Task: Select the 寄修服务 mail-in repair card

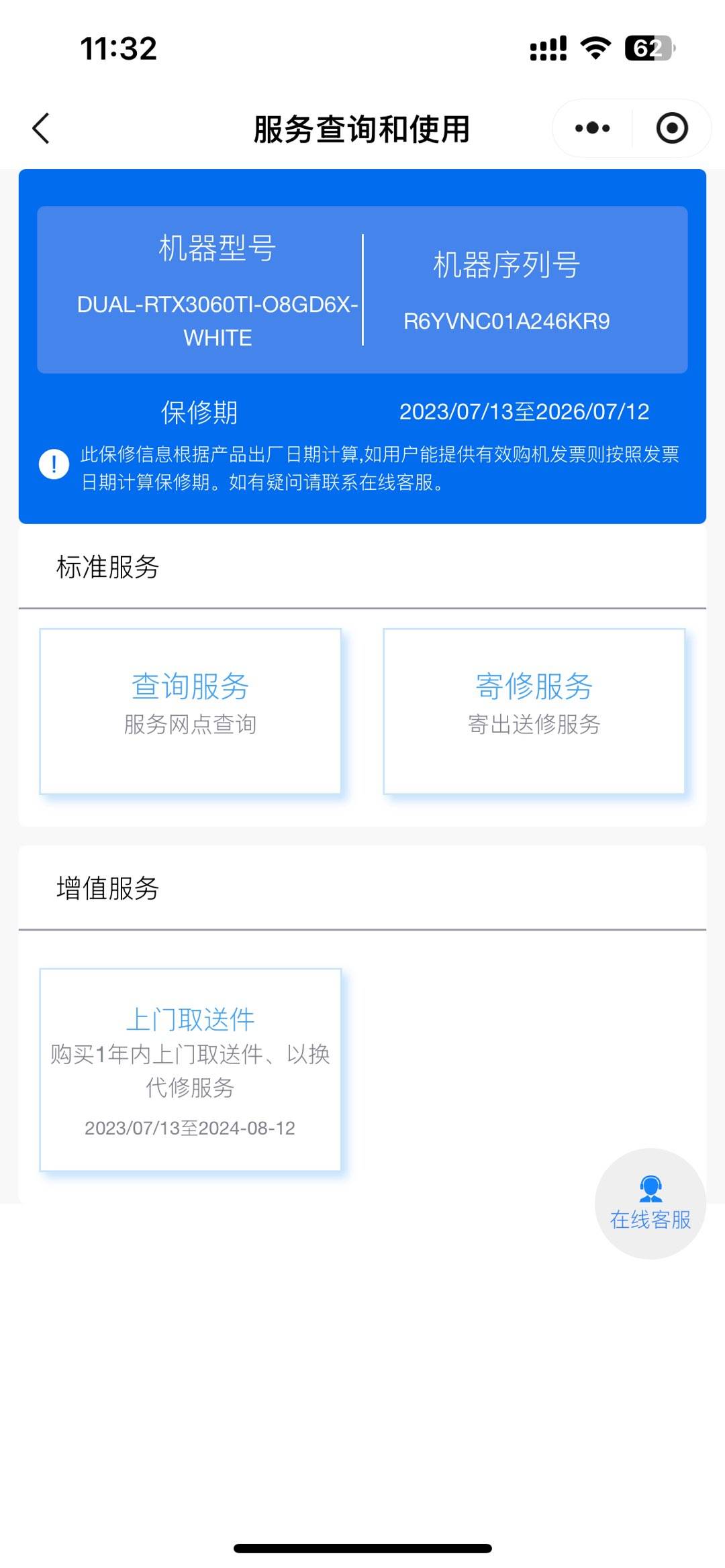Action: 534,711
